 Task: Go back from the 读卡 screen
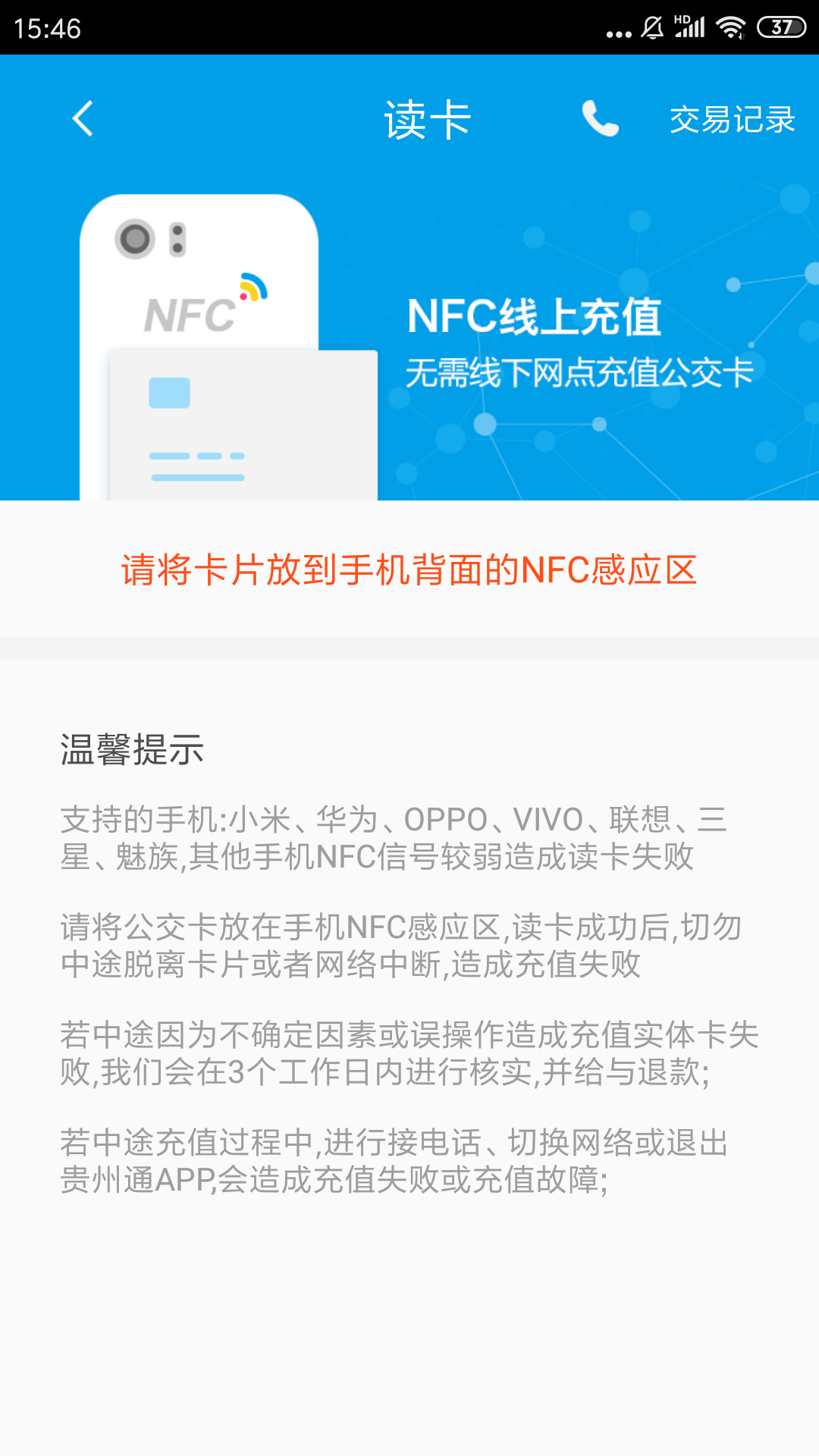83,119
